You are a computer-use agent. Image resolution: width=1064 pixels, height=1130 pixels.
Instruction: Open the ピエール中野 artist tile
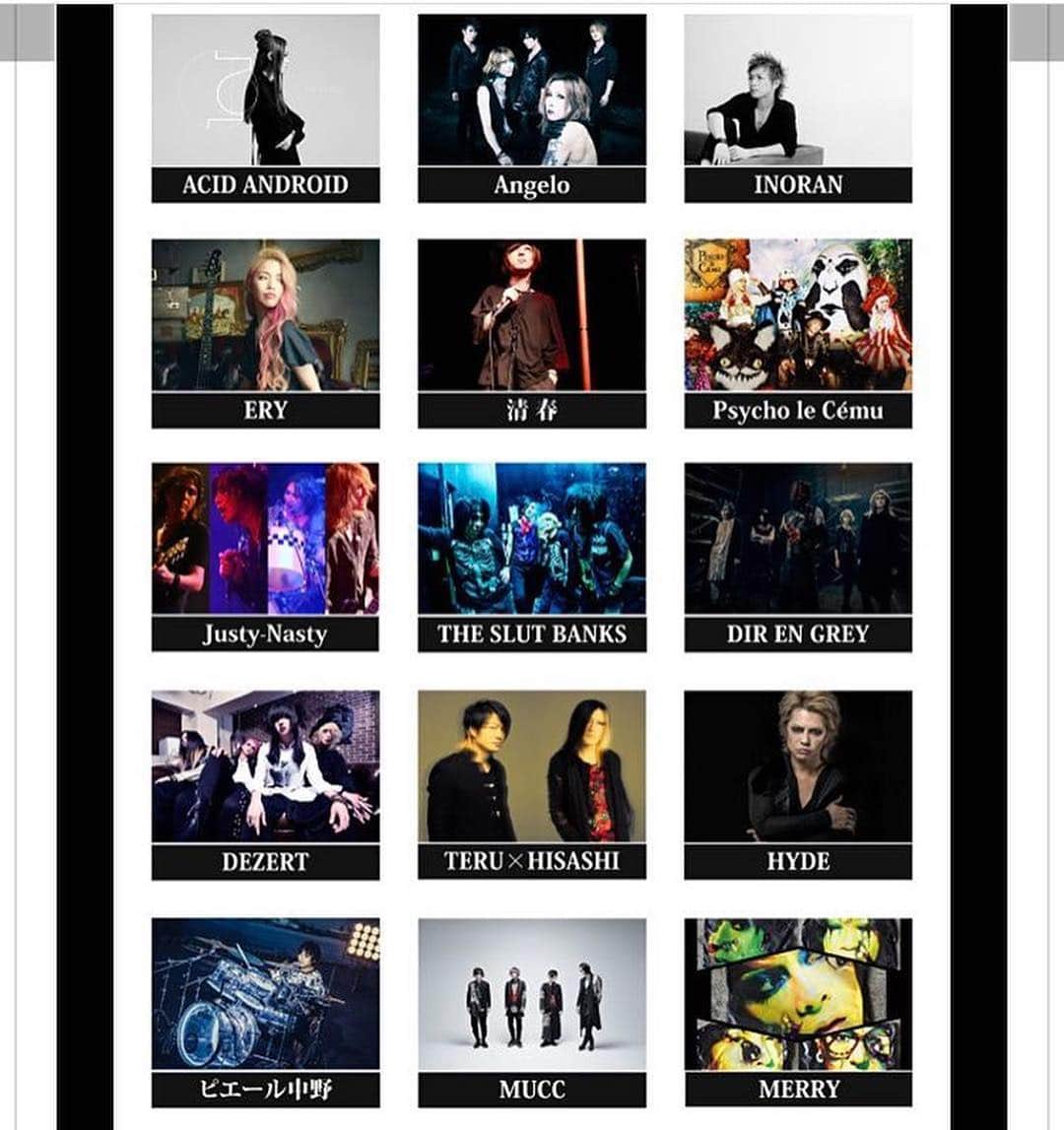265,1012
